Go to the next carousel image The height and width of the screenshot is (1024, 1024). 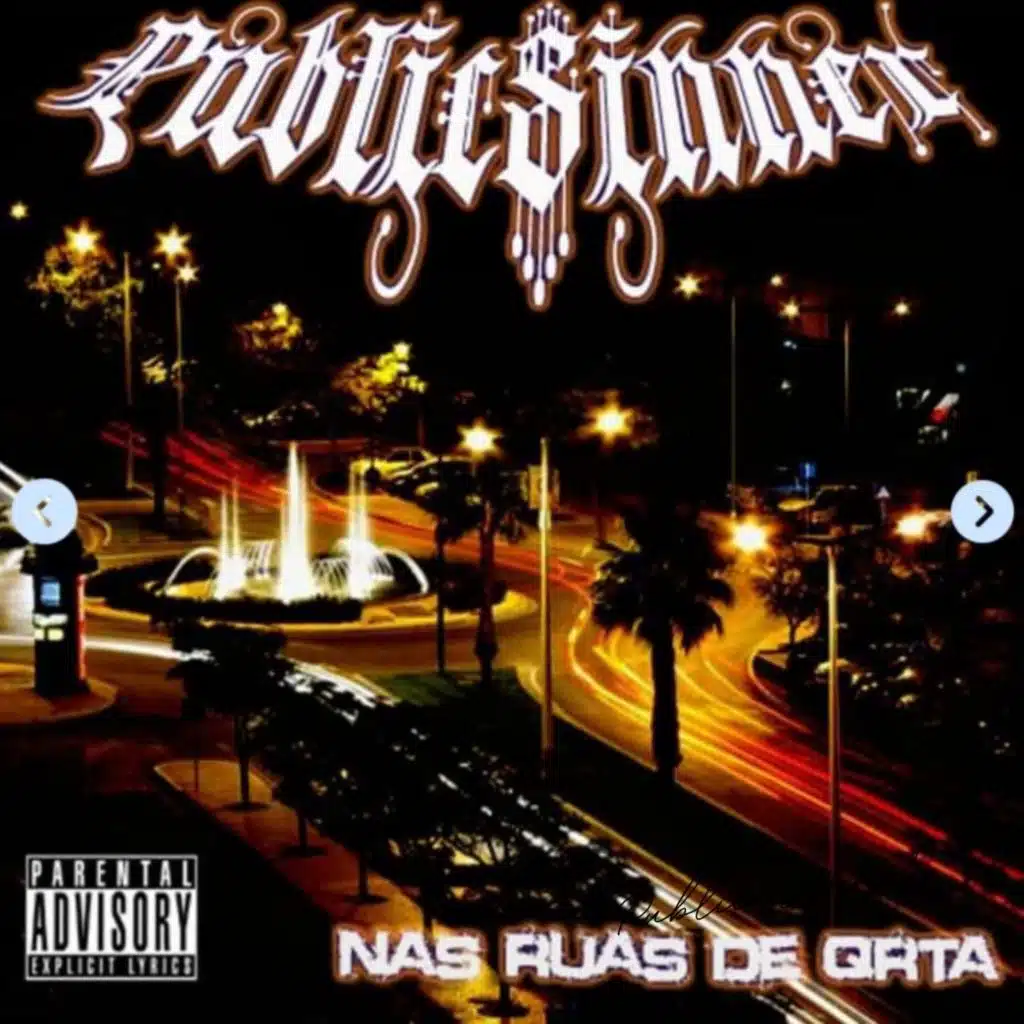982,512
